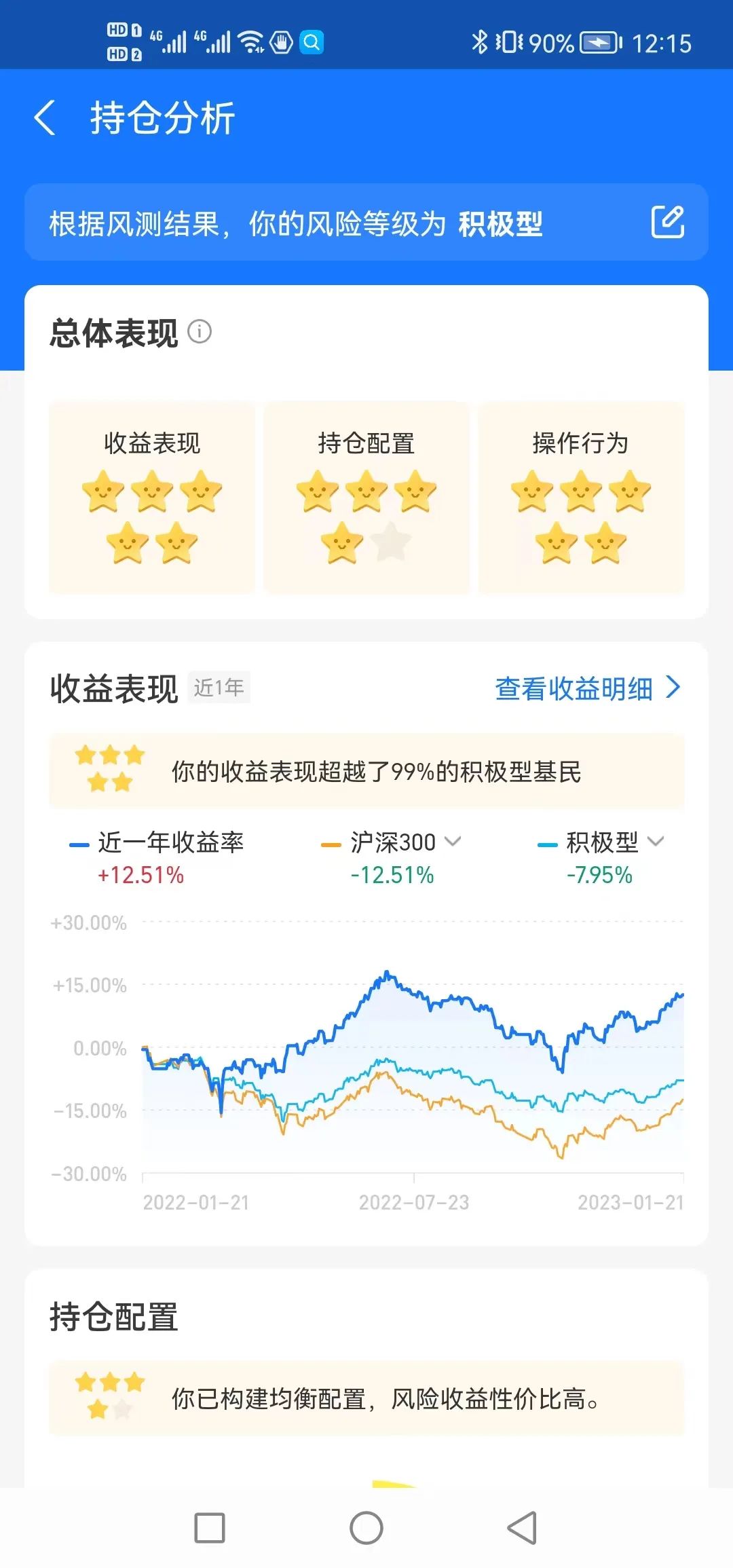Go back from the 持仓分析 page

click(45, 117)
